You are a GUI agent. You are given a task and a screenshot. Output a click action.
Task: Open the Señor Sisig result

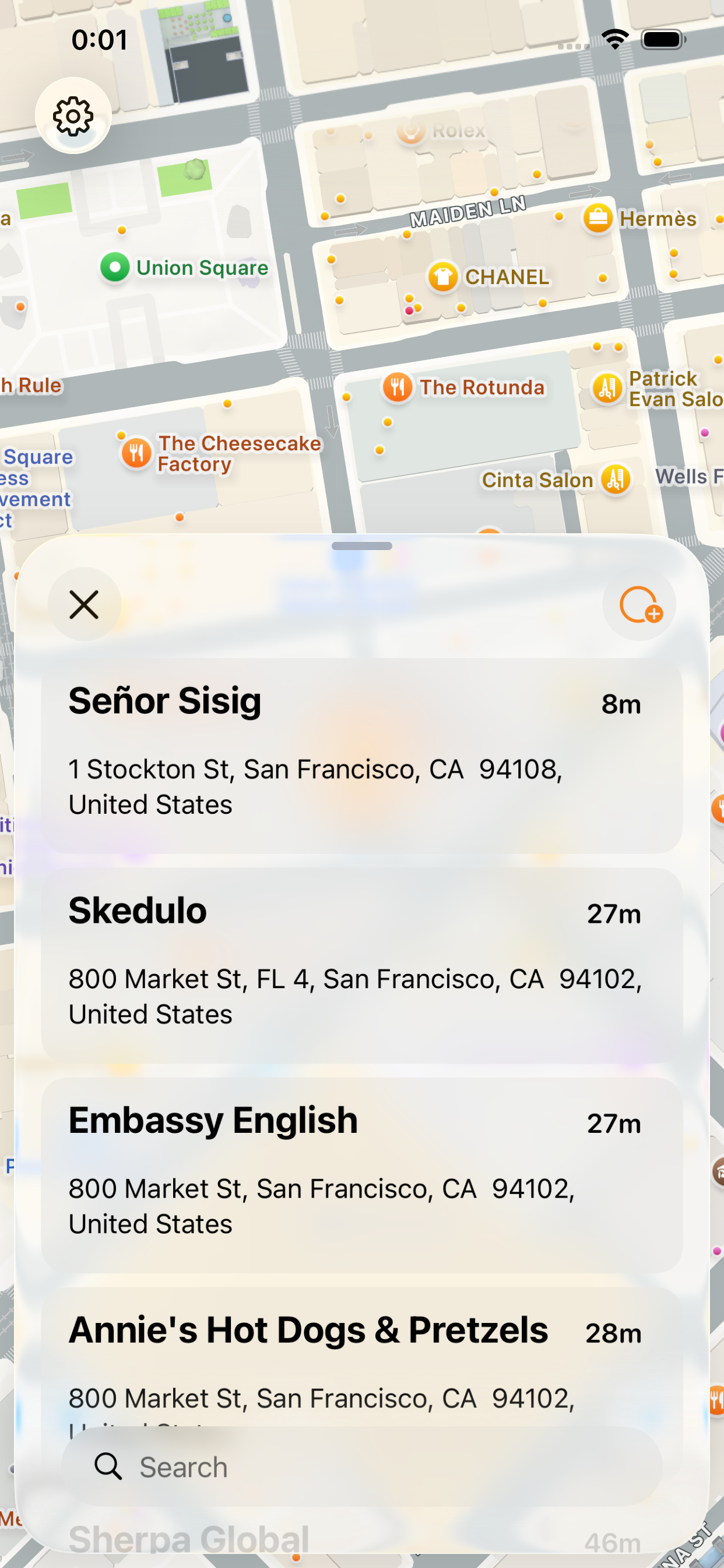pyautogui.click(x=361, y=755)
